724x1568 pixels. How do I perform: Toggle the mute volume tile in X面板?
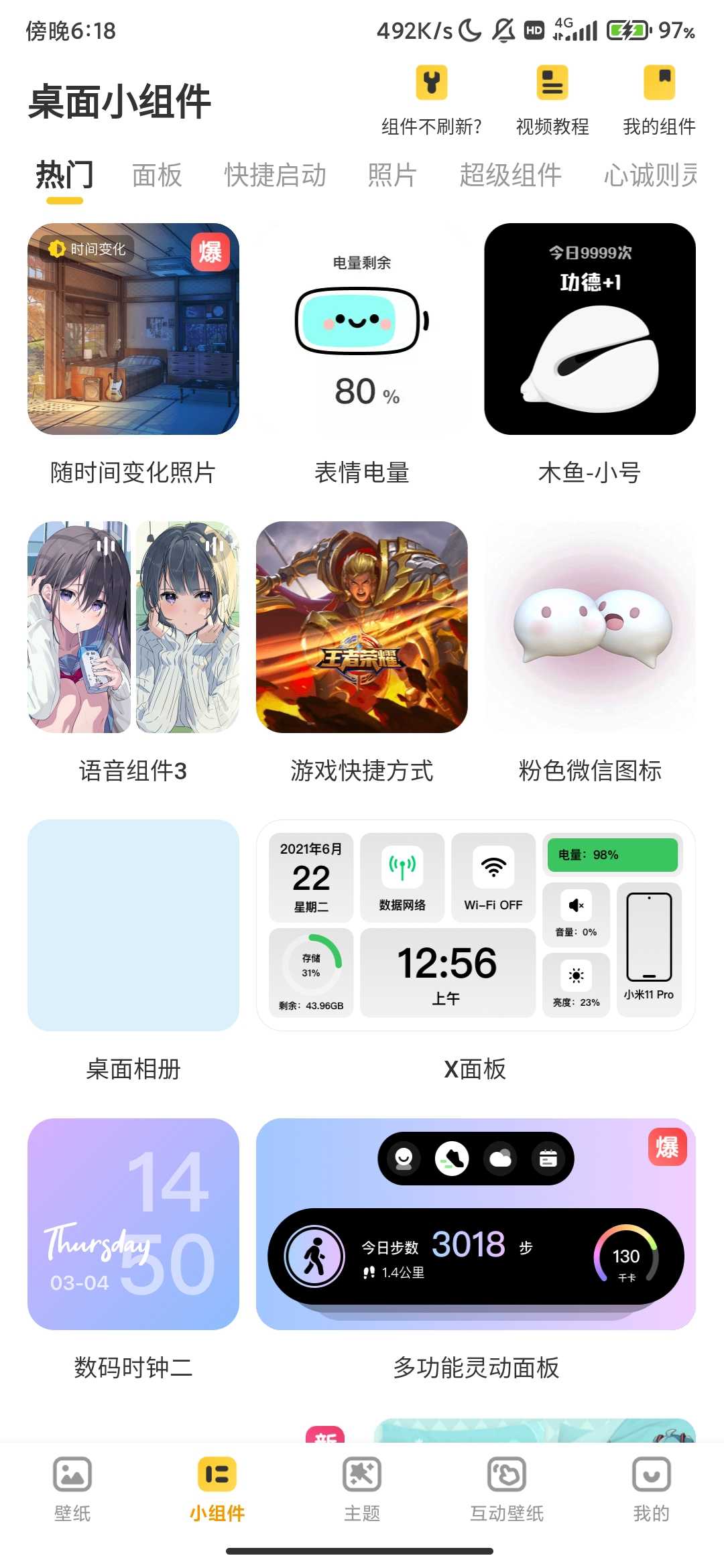point(575,915)
